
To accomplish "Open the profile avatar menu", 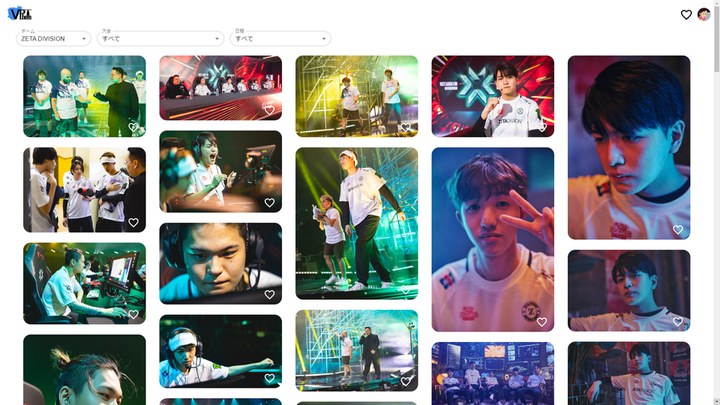I will (x=704, y=14).
